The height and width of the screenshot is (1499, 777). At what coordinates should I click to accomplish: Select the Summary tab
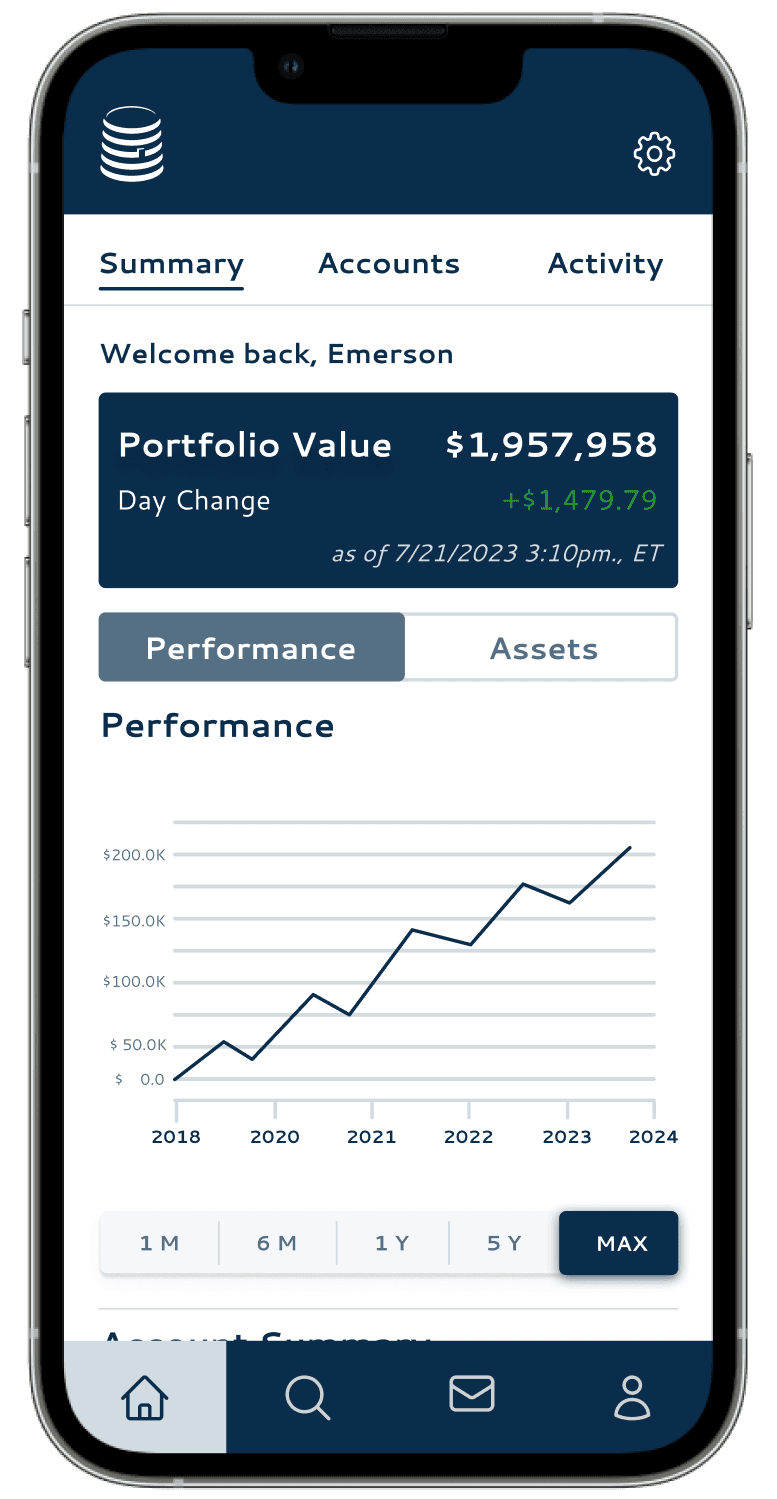tap(171, 265)
